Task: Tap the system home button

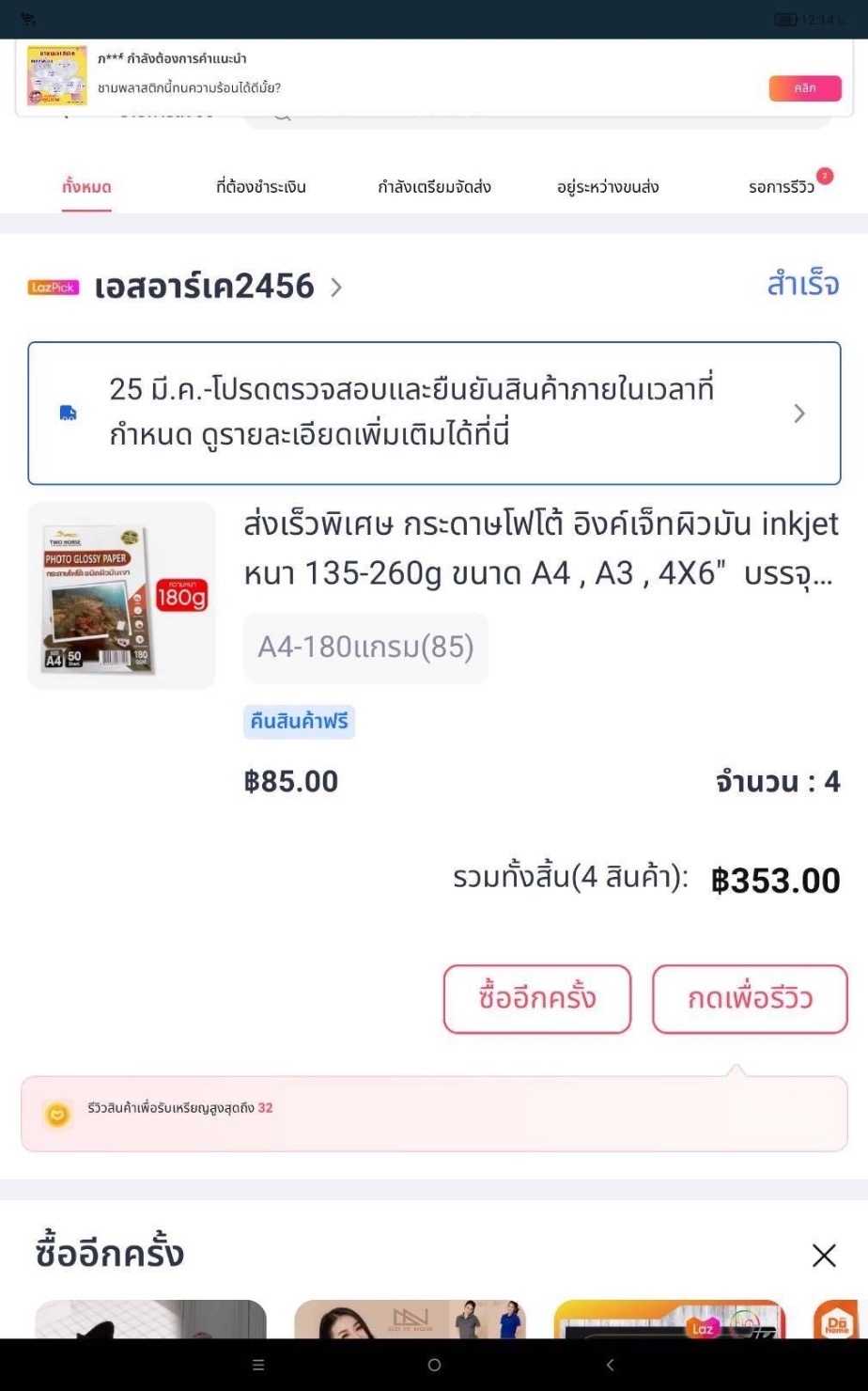Action: point(434,1365)
